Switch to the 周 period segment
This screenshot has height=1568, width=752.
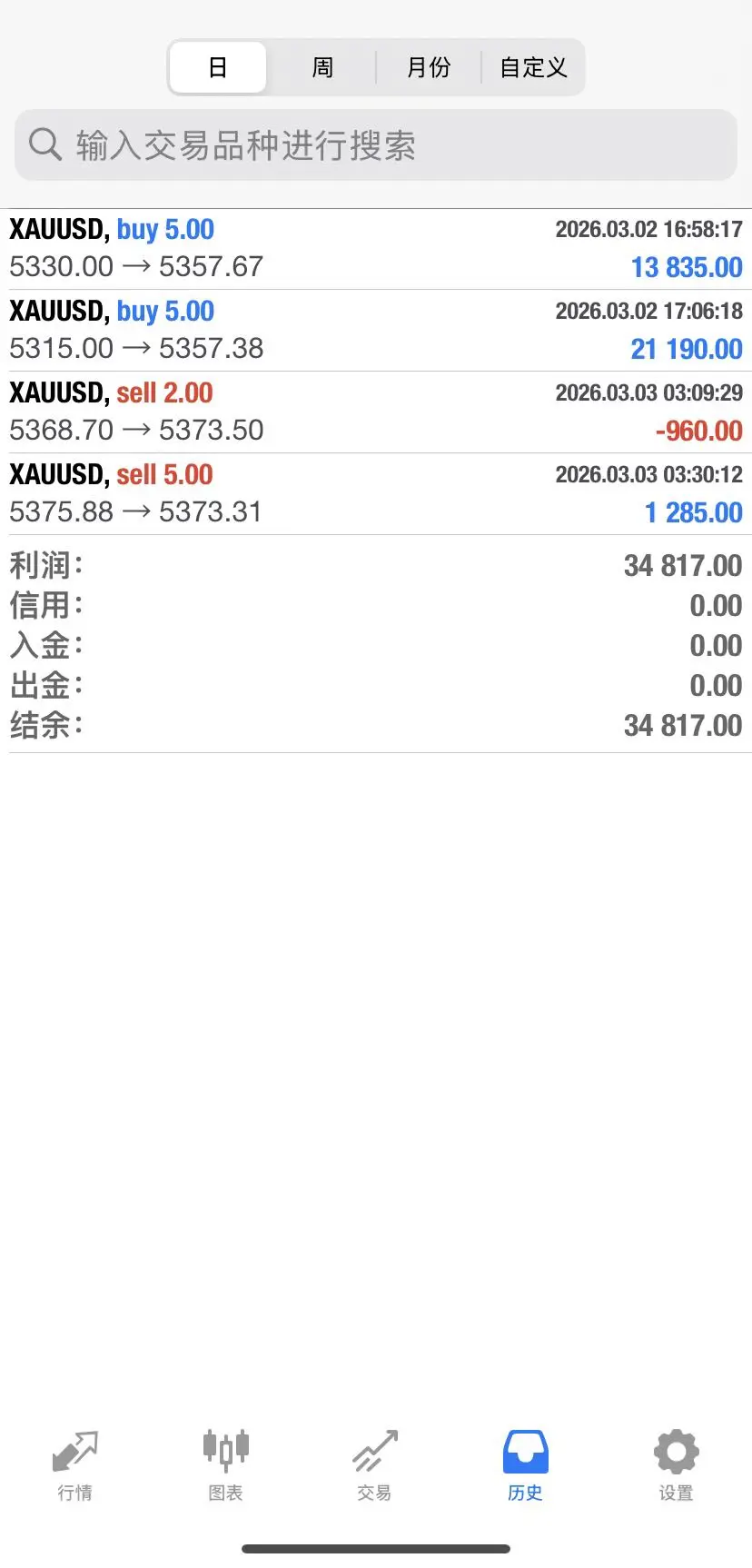tap(322, 67)
